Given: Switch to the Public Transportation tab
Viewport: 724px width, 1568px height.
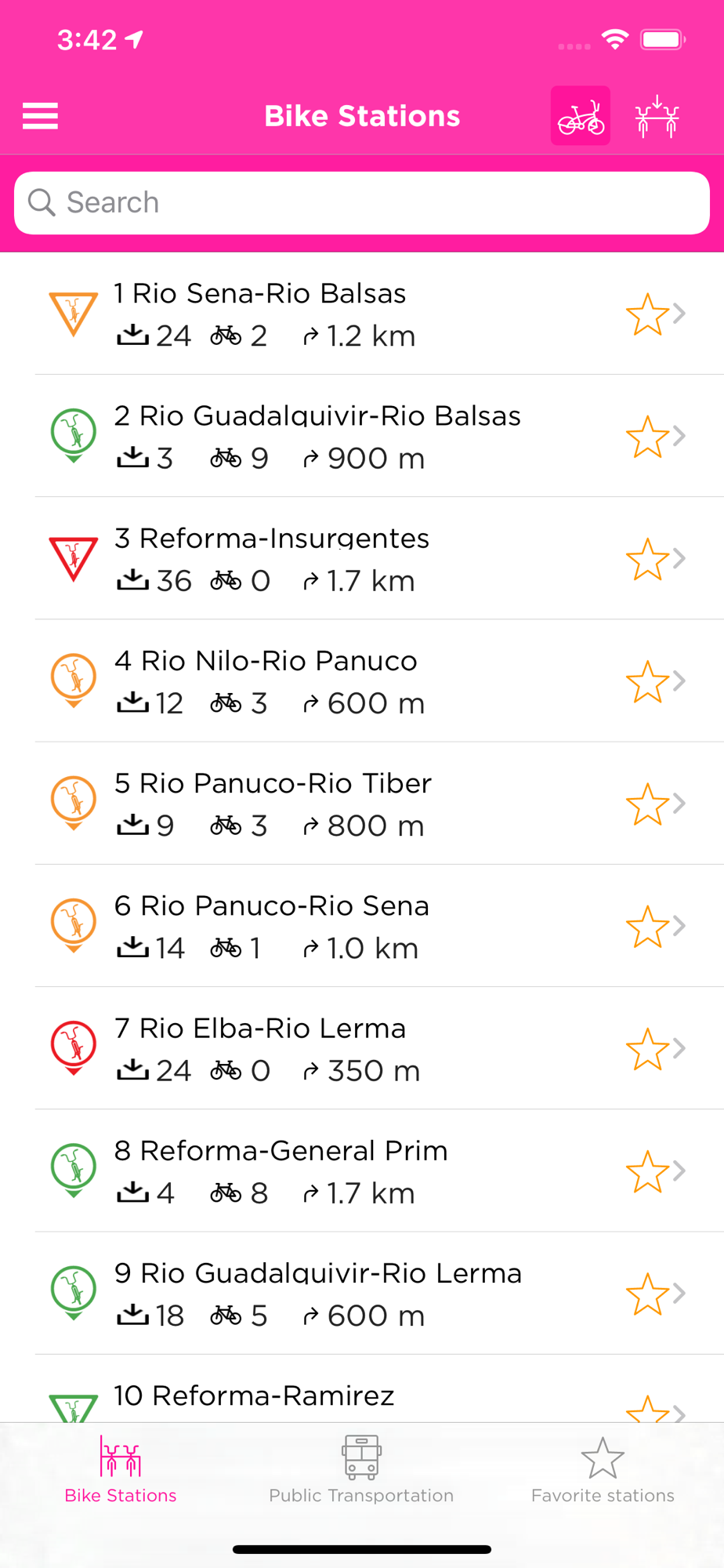Looking at the screenshot, I should [361, 1470].
